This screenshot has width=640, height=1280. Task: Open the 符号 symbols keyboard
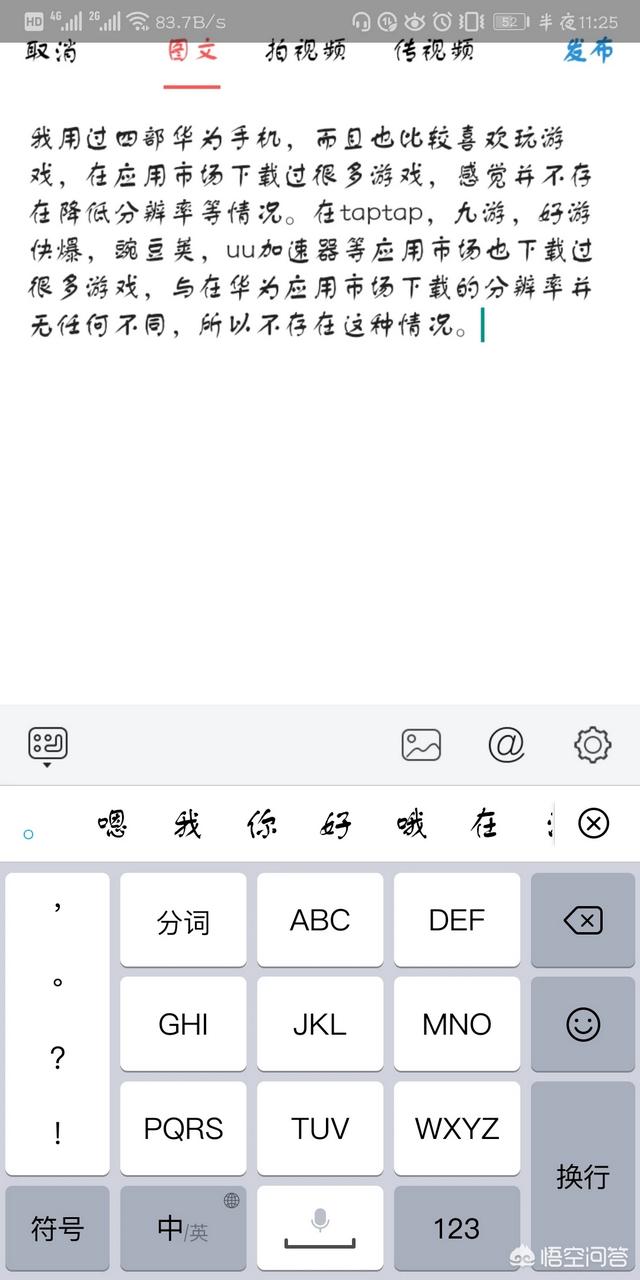click(x=57, y=1229)
